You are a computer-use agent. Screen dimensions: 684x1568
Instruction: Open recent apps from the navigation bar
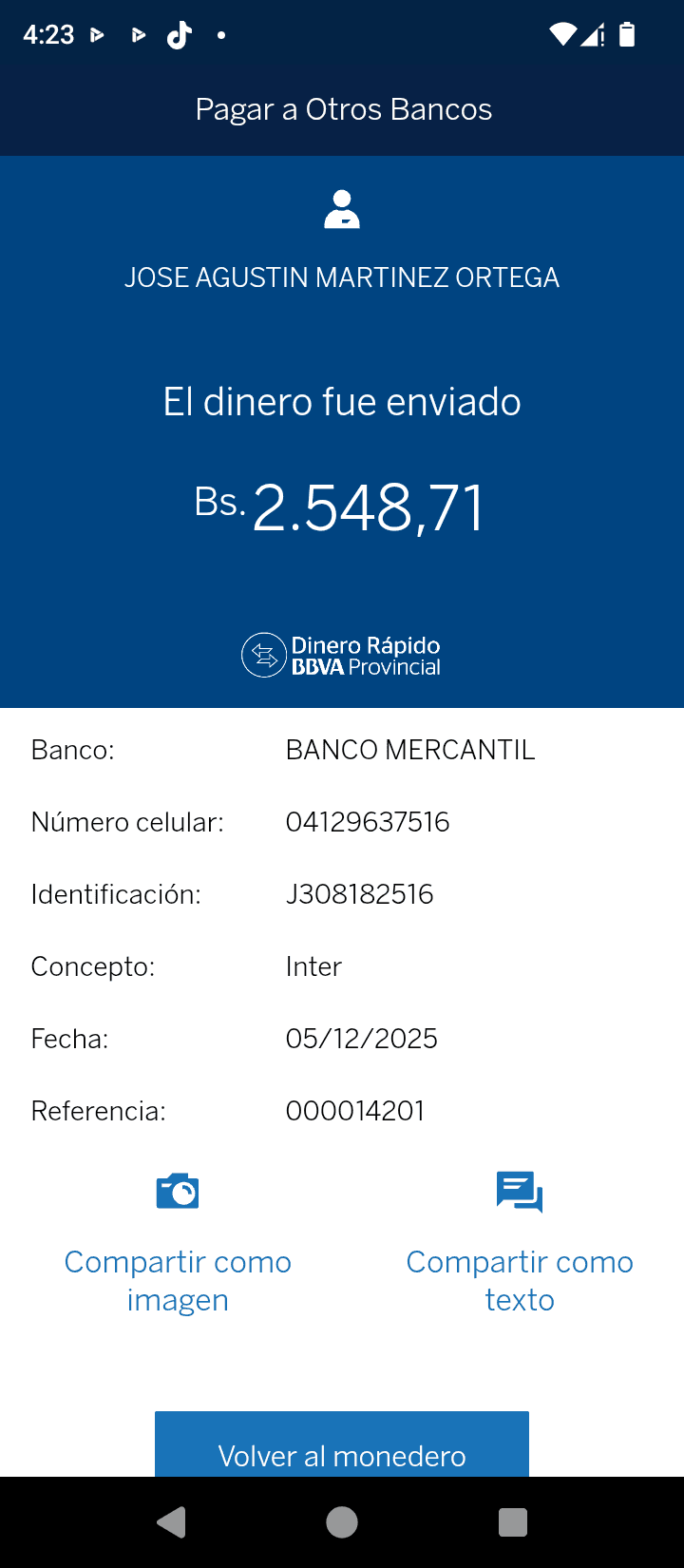(x=513, y=1522)
